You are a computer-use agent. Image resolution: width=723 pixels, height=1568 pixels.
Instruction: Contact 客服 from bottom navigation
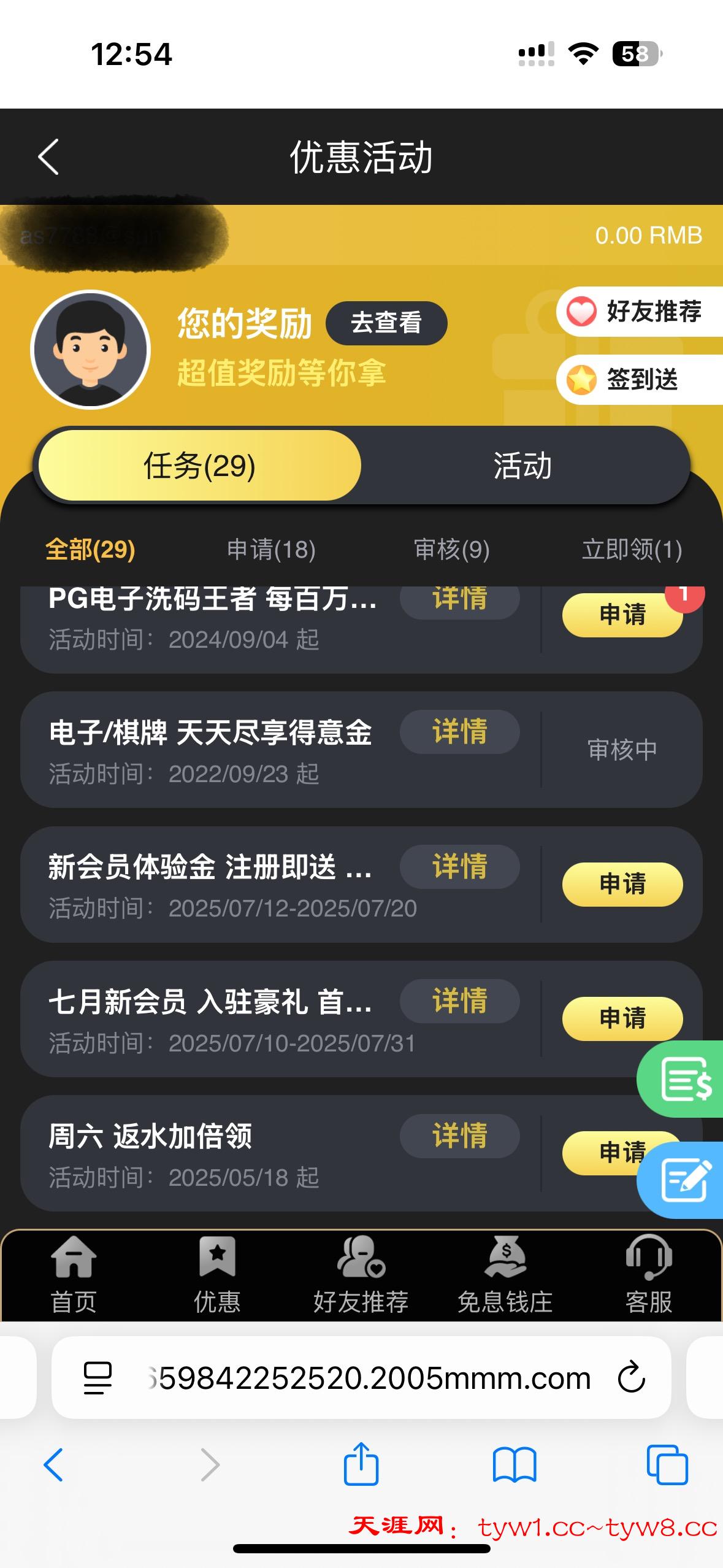click(648, 1274)
